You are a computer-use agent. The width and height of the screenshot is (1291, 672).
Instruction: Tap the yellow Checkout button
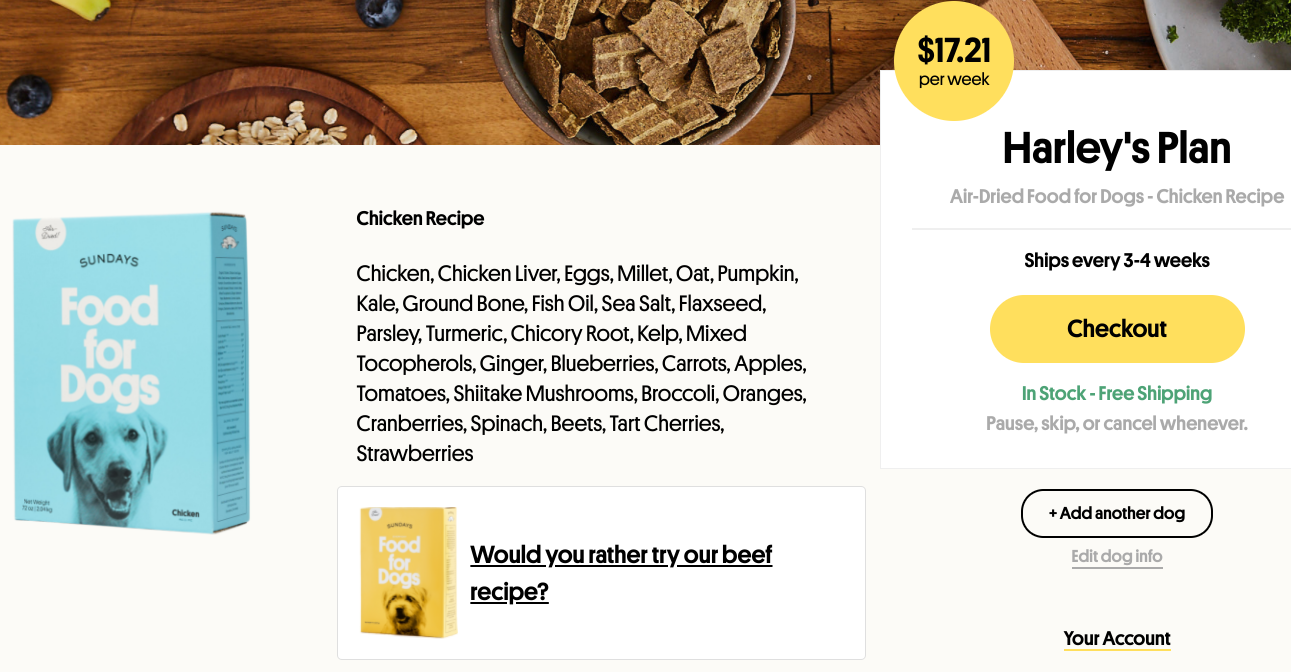click(x=1116, y=329)
